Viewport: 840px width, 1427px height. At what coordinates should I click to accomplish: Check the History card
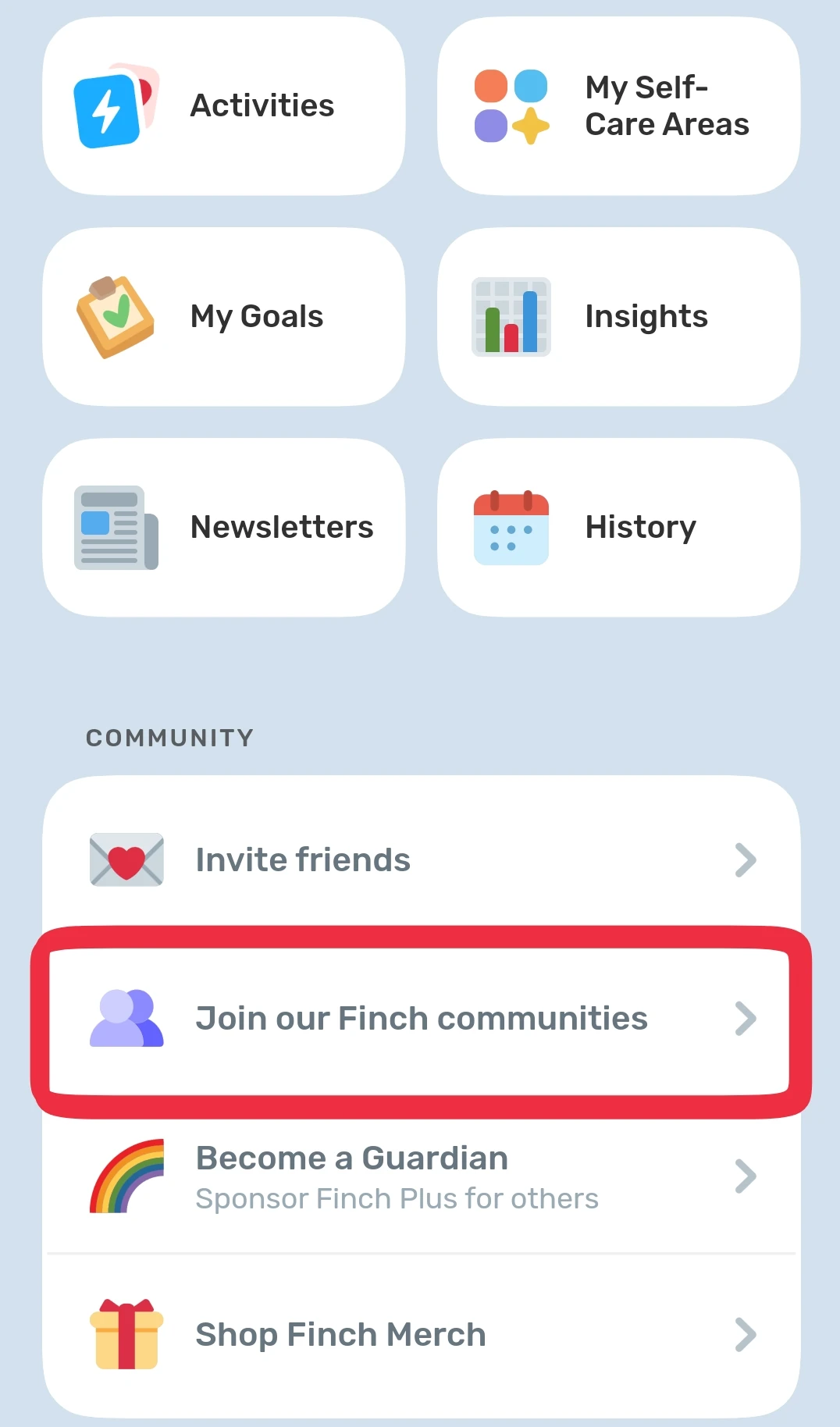click(x=618, y=528)
